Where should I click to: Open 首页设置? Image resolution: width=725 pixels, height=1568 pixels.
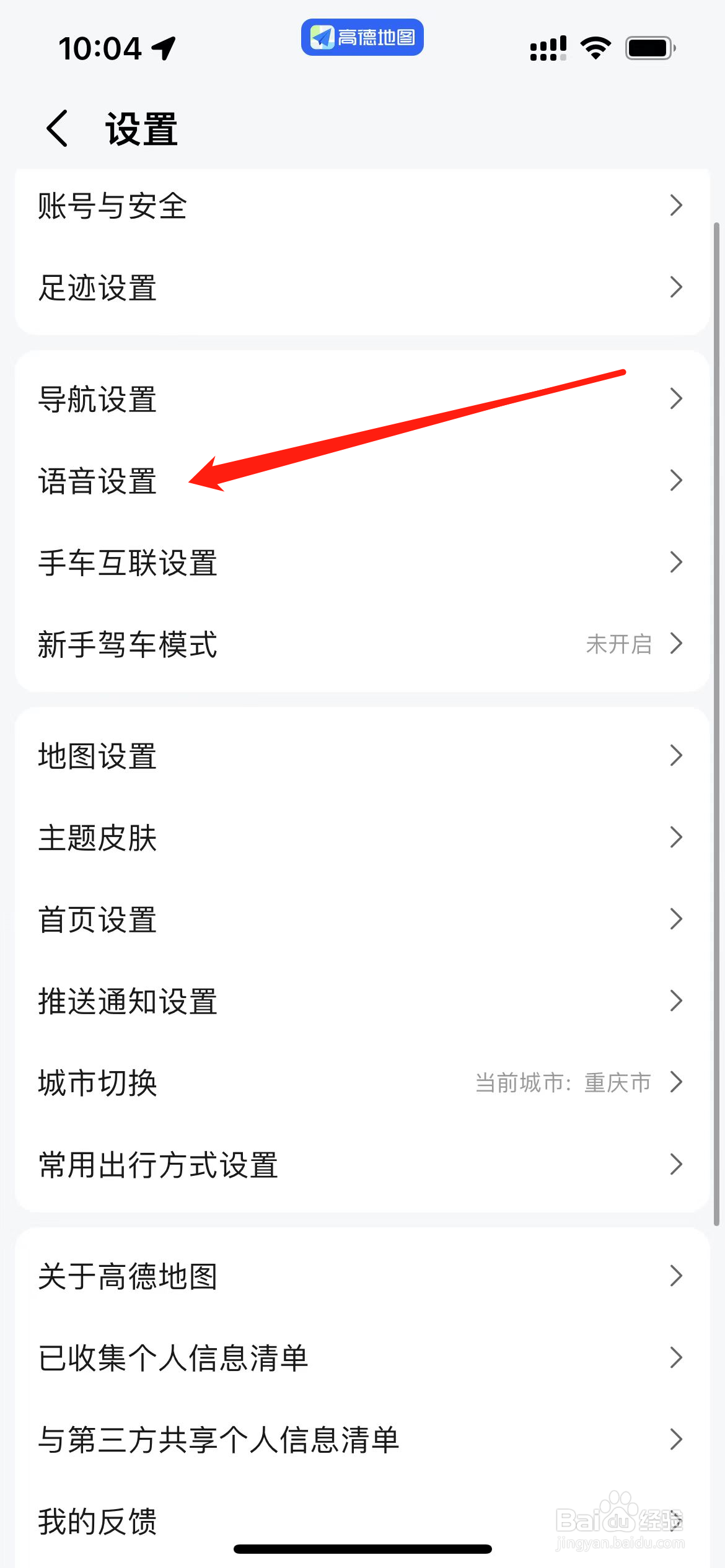click(x=96, y=920)
